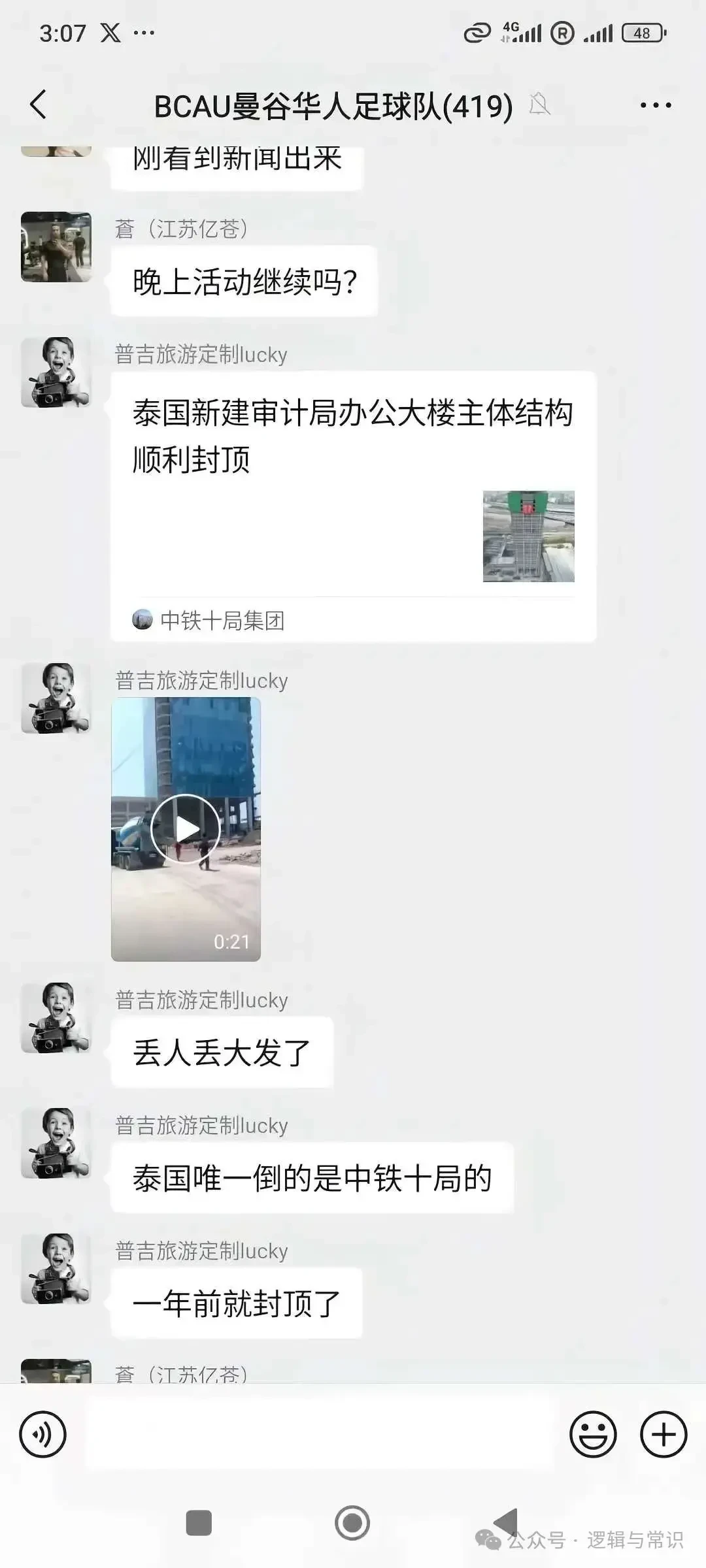Open the shared article card from 中铁十局集团

click(353, 506)
